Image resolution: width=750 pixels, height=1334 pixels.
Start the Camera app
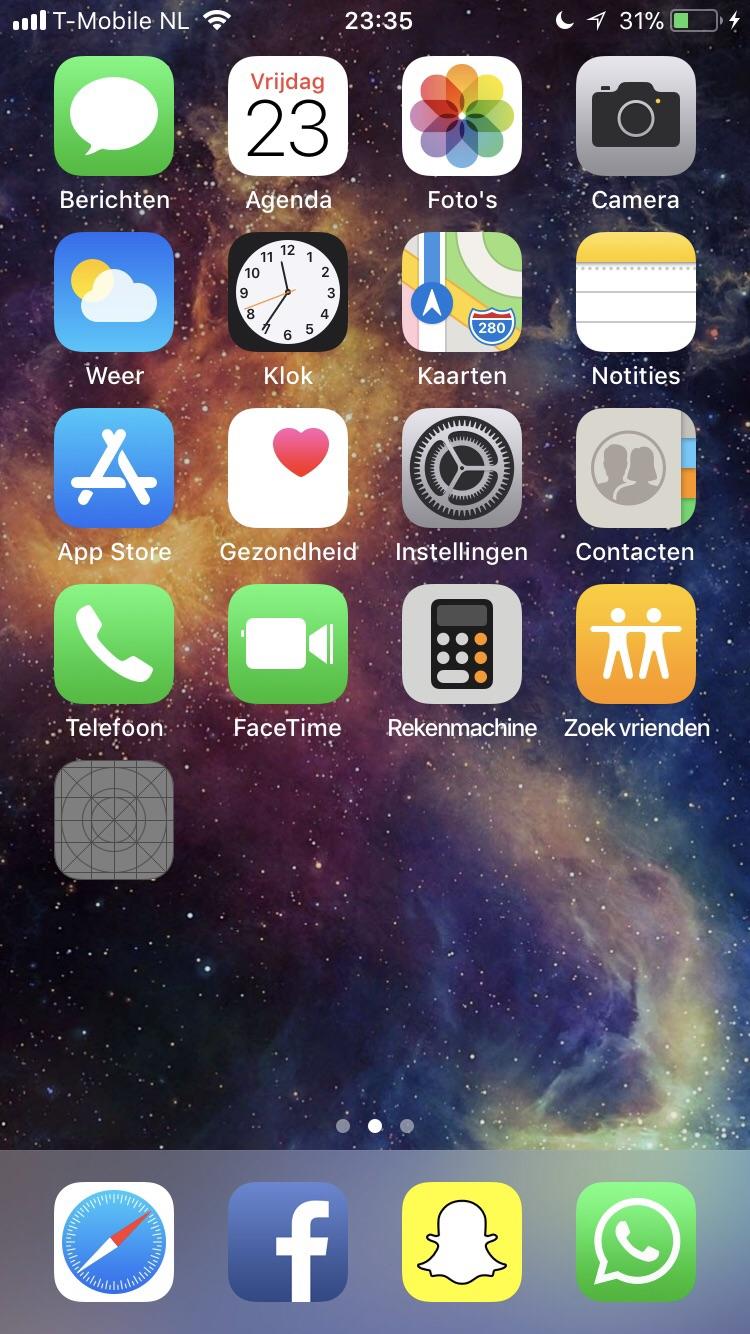pos(635,115)
